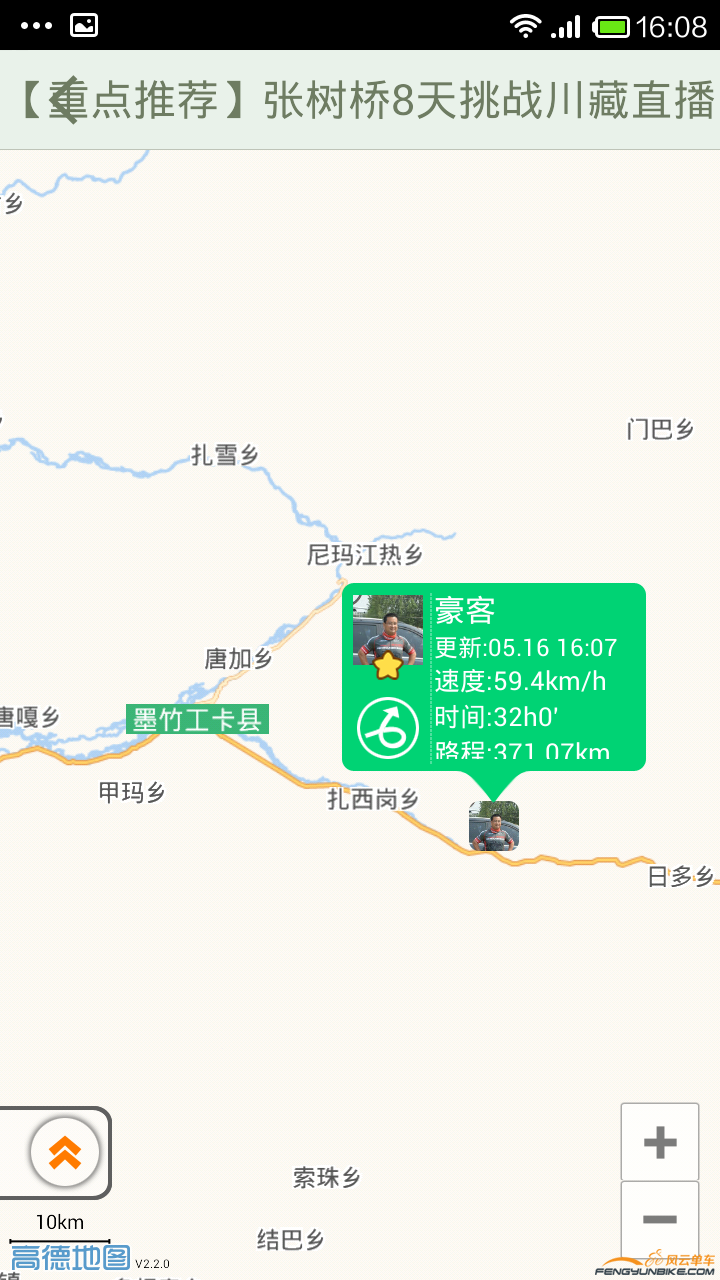The width and height of the screenshot is (720, 1280).
Task: Select the rider marker photo on the map
Action: tap(493, 826)
